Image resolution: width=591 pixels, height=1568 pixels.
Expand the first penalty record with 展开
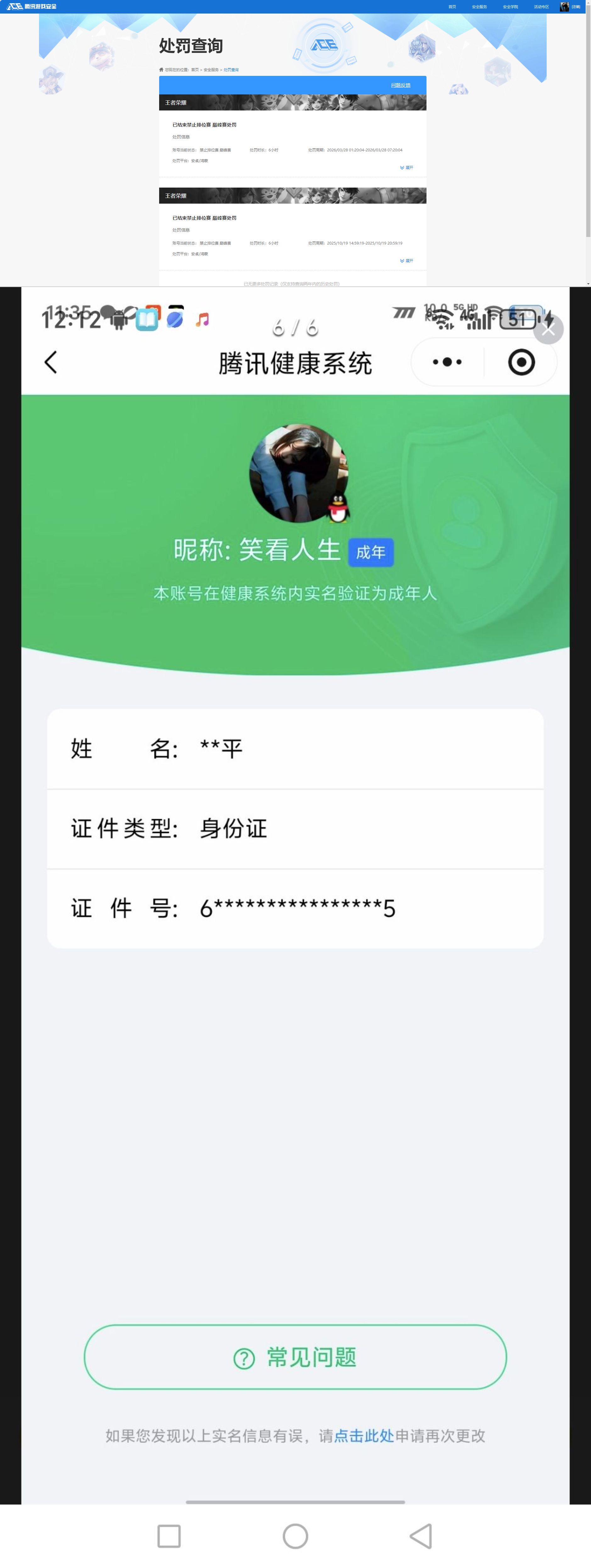[x=405, y=167]
